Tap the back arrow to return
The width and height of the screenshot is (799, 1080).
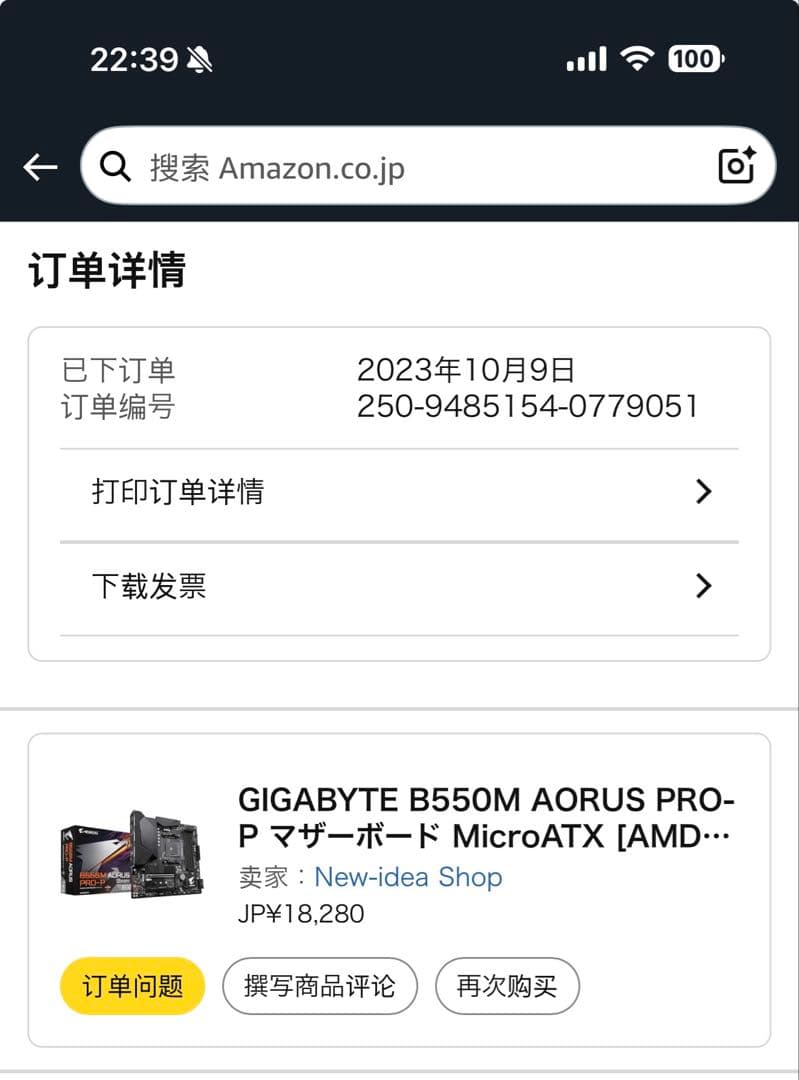click(40, 166)
